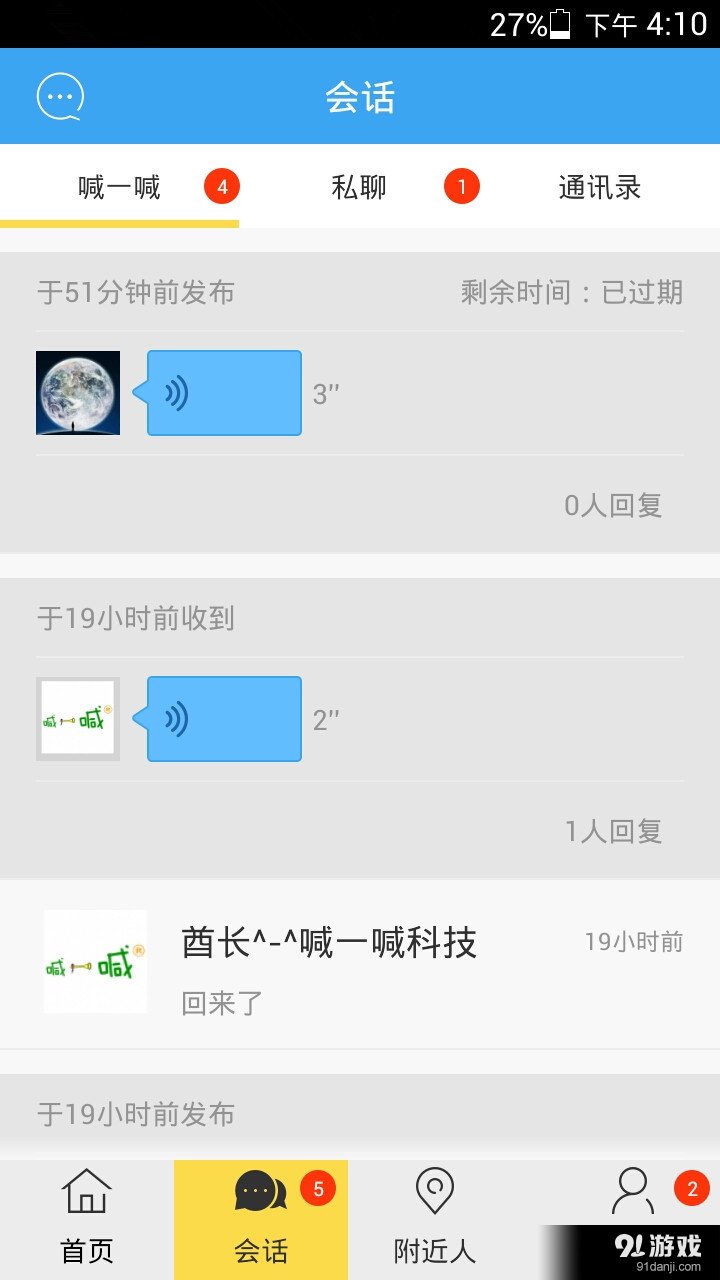Image resolution: width=720 pixels, height=1280 pixels.
Task: Play the 2-second voice message
Action: [222, 718]
